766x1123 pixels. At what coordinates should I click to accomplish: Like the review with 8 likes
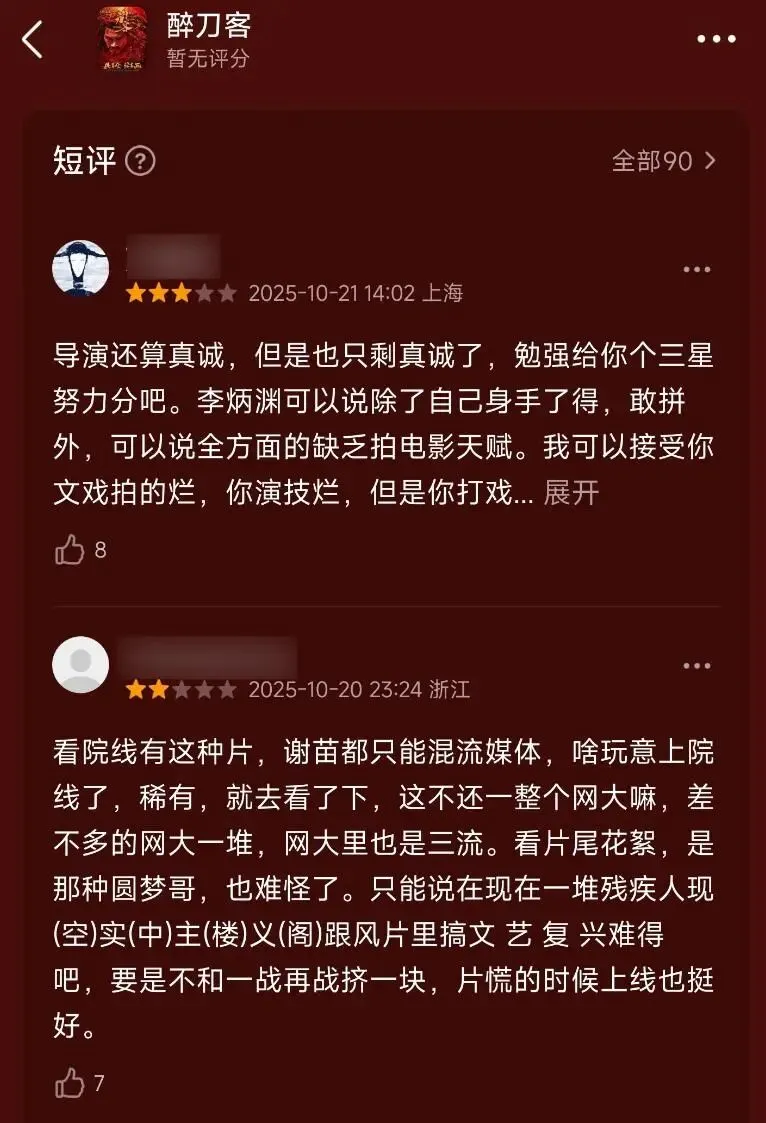(x=70, y=549)
